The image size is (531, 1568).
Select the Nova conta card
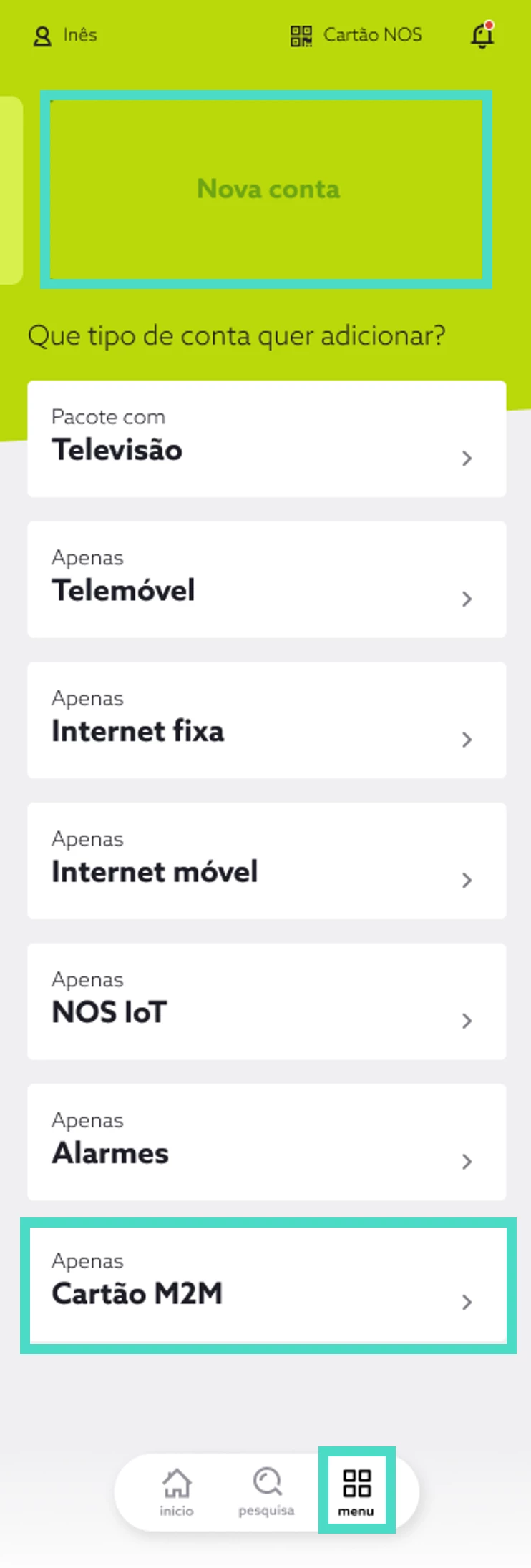[x=266, y=190]
